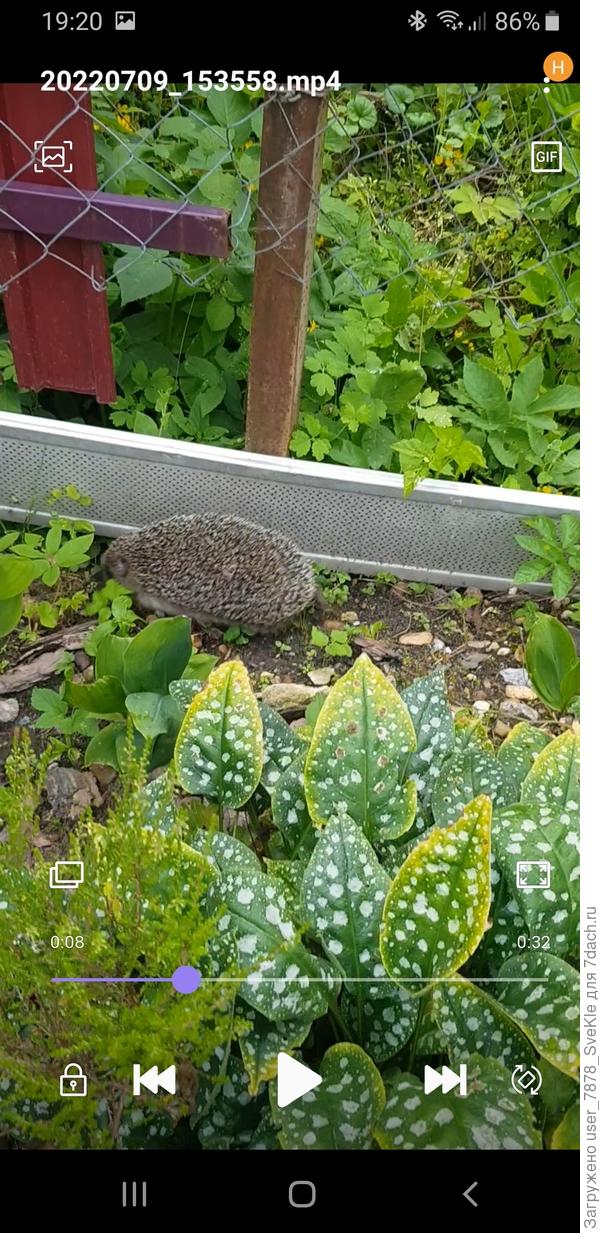600x1233 pixels.
Task: Switch to full screen view
Action: (533, 875)
